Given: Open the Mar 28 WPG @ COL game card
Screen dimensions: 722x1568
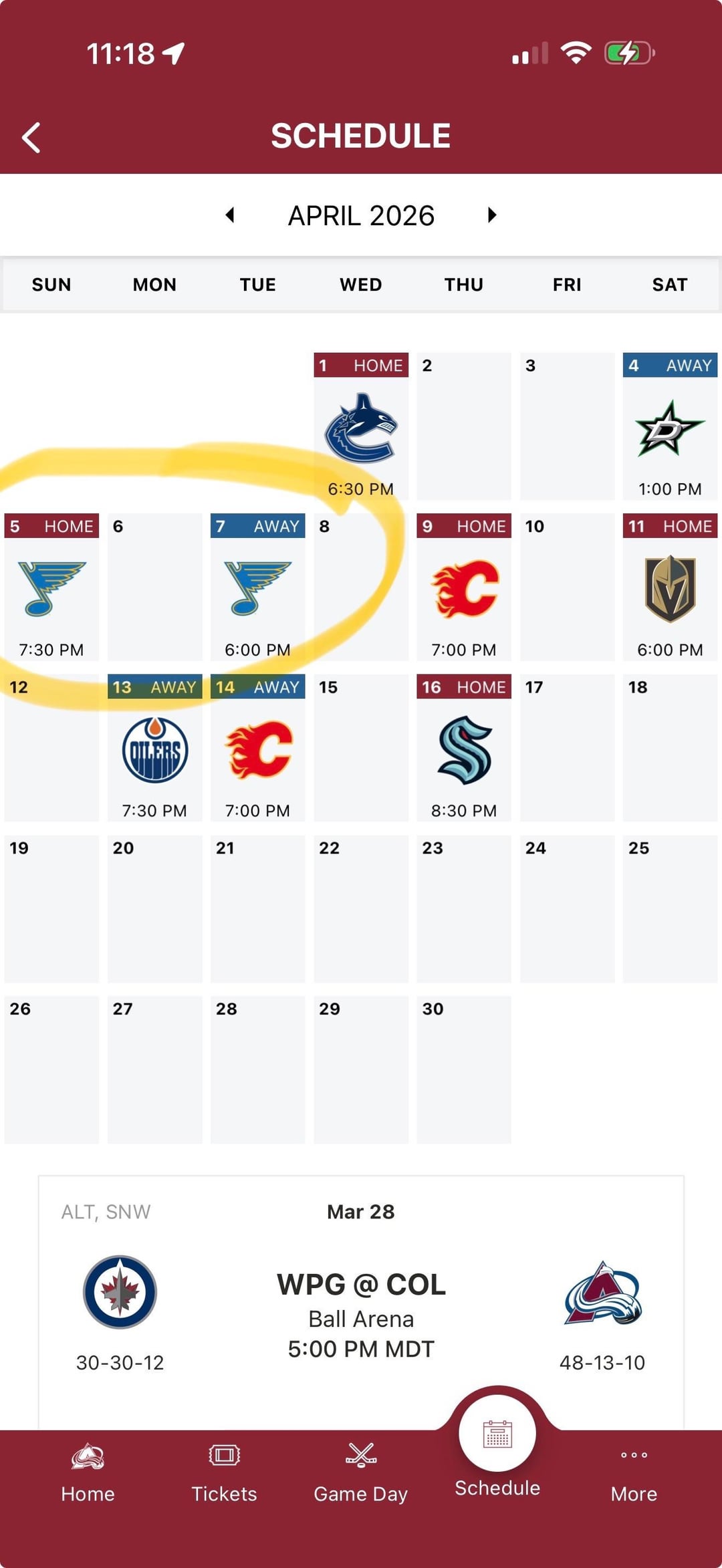Looking at the screenshot, I should 361,1303.
